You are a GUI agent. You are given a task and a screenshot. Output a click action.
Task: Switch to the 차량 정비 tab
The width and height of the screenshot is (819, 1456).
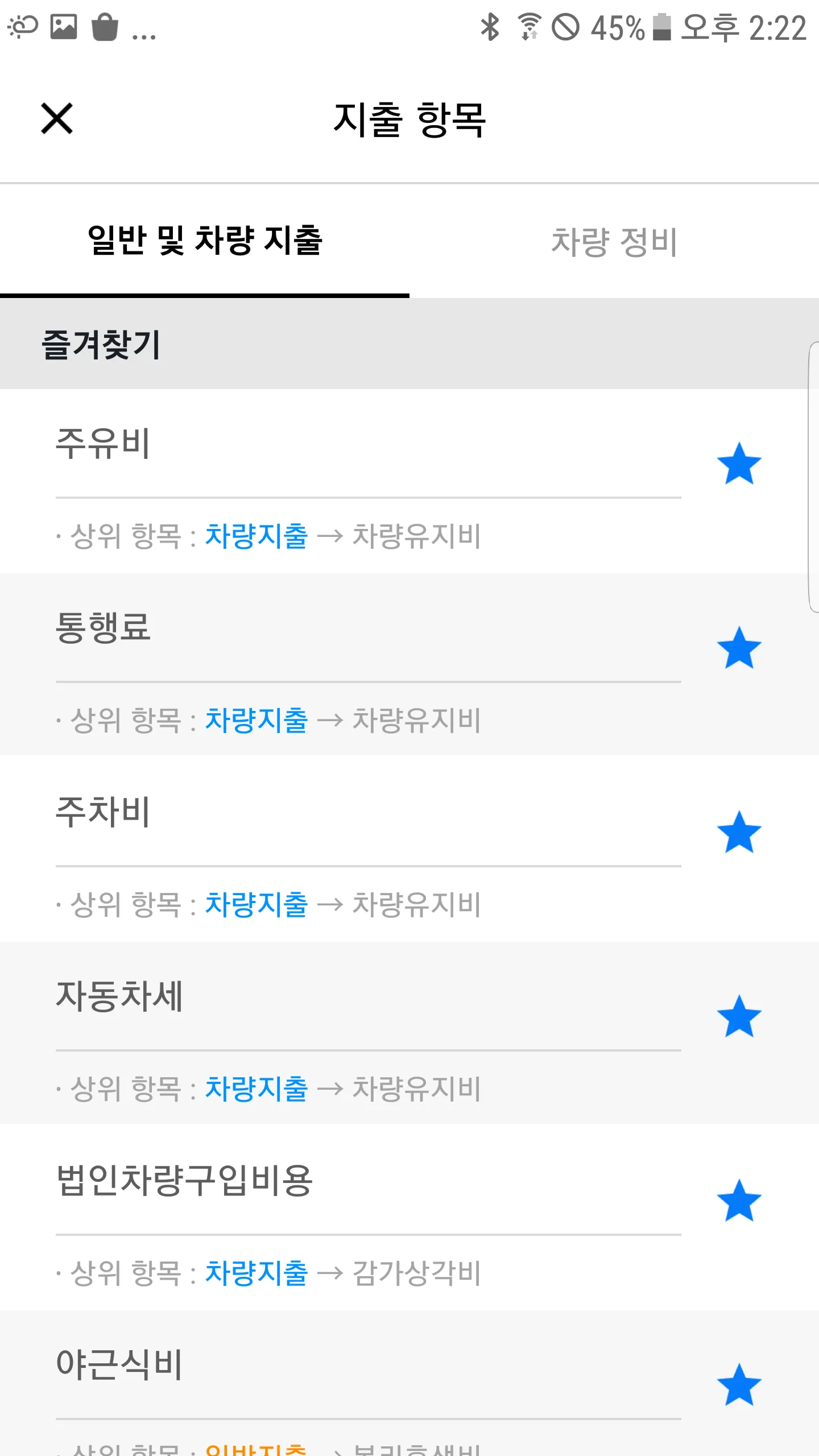(x=614, y=241)
